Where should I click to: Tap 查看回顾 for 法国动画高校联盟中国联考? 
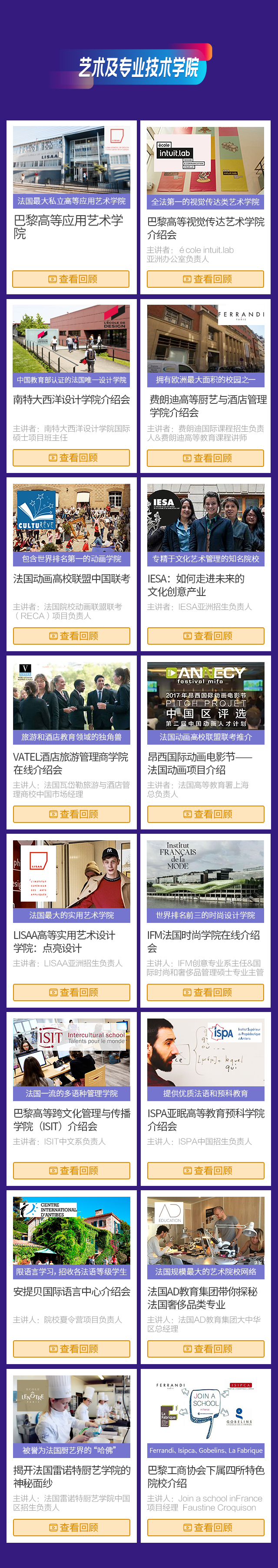coord(71,636)
